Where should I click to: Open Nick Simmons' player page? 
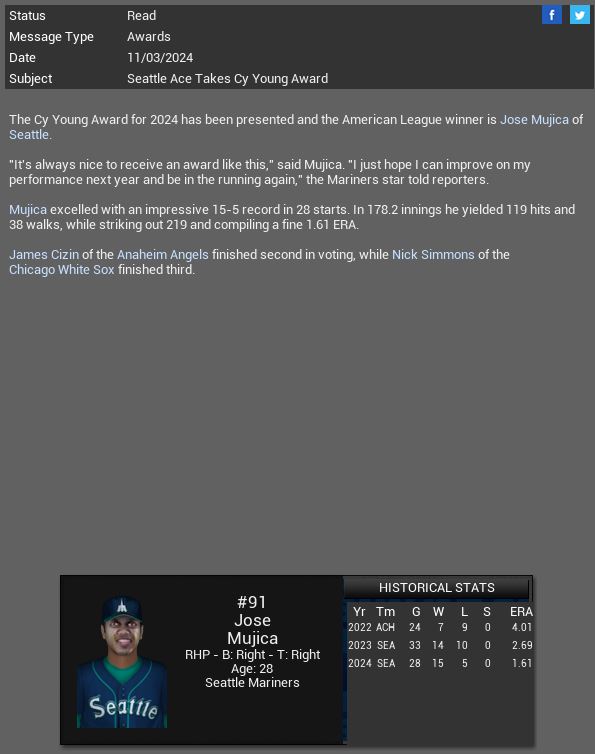point(433,254)
